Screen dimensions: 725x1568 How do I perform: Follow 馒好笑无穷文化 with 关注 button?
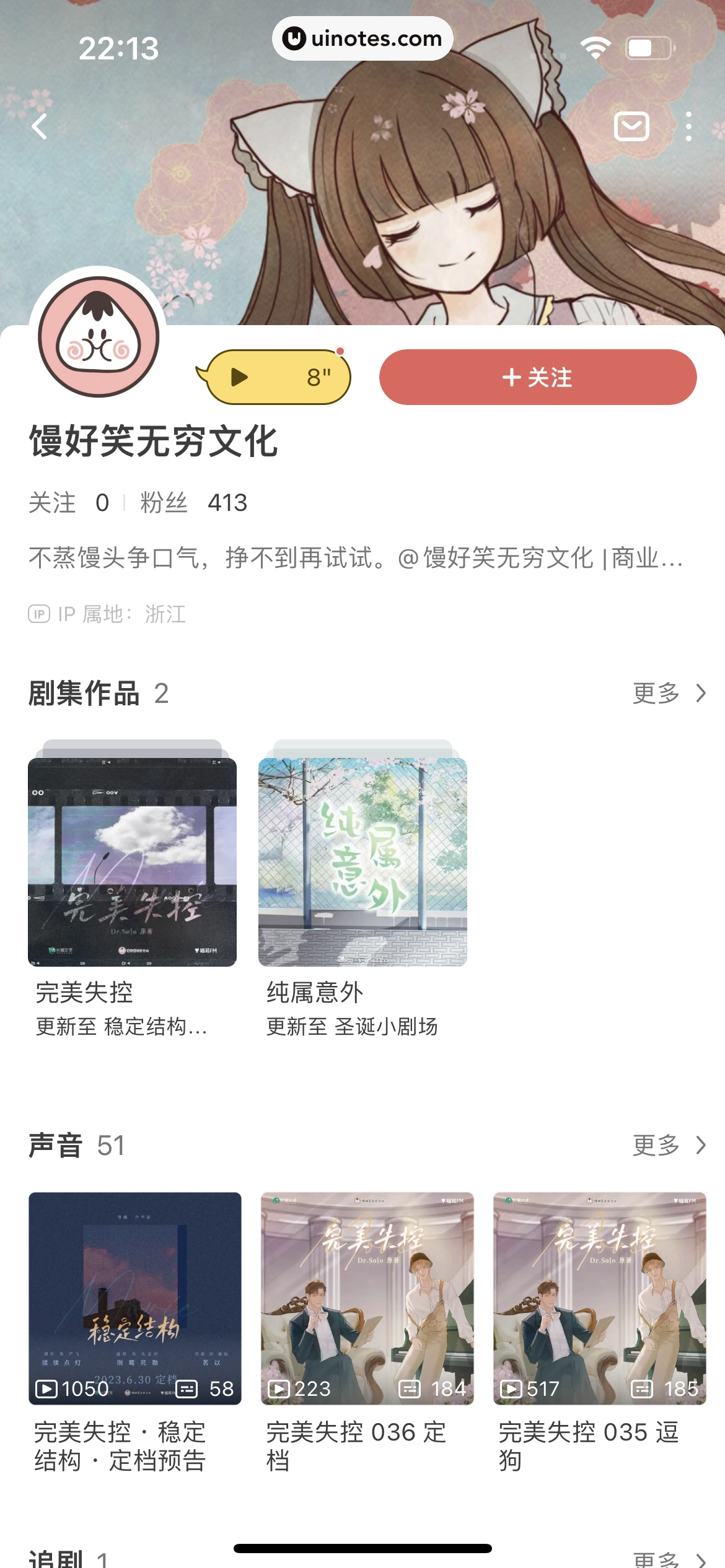point(537,377)
